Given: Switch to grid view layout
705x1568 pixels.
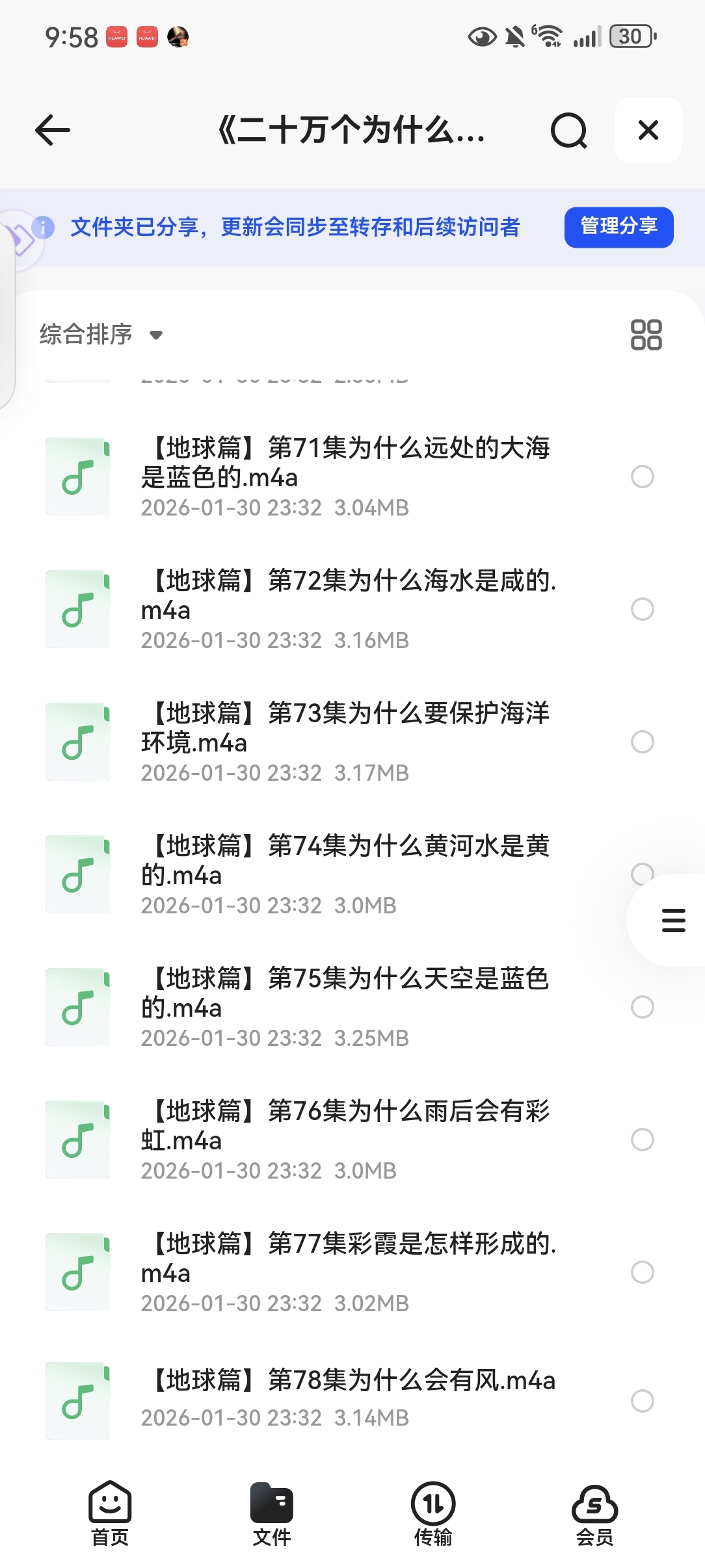Looking at the screenshot, I should point(646,335).
